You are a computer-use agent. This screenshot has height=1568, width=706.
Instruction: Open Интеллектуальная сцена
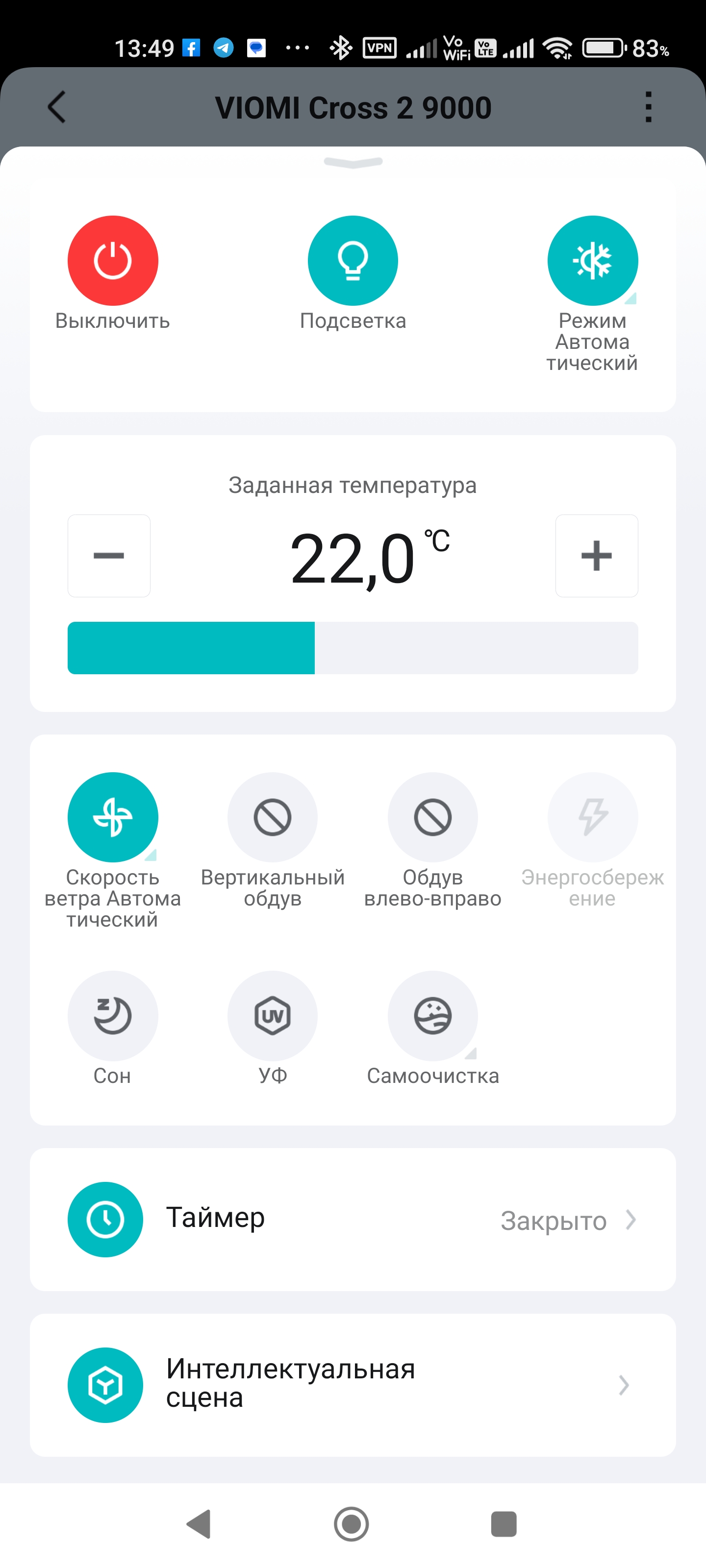[353, 1385]
